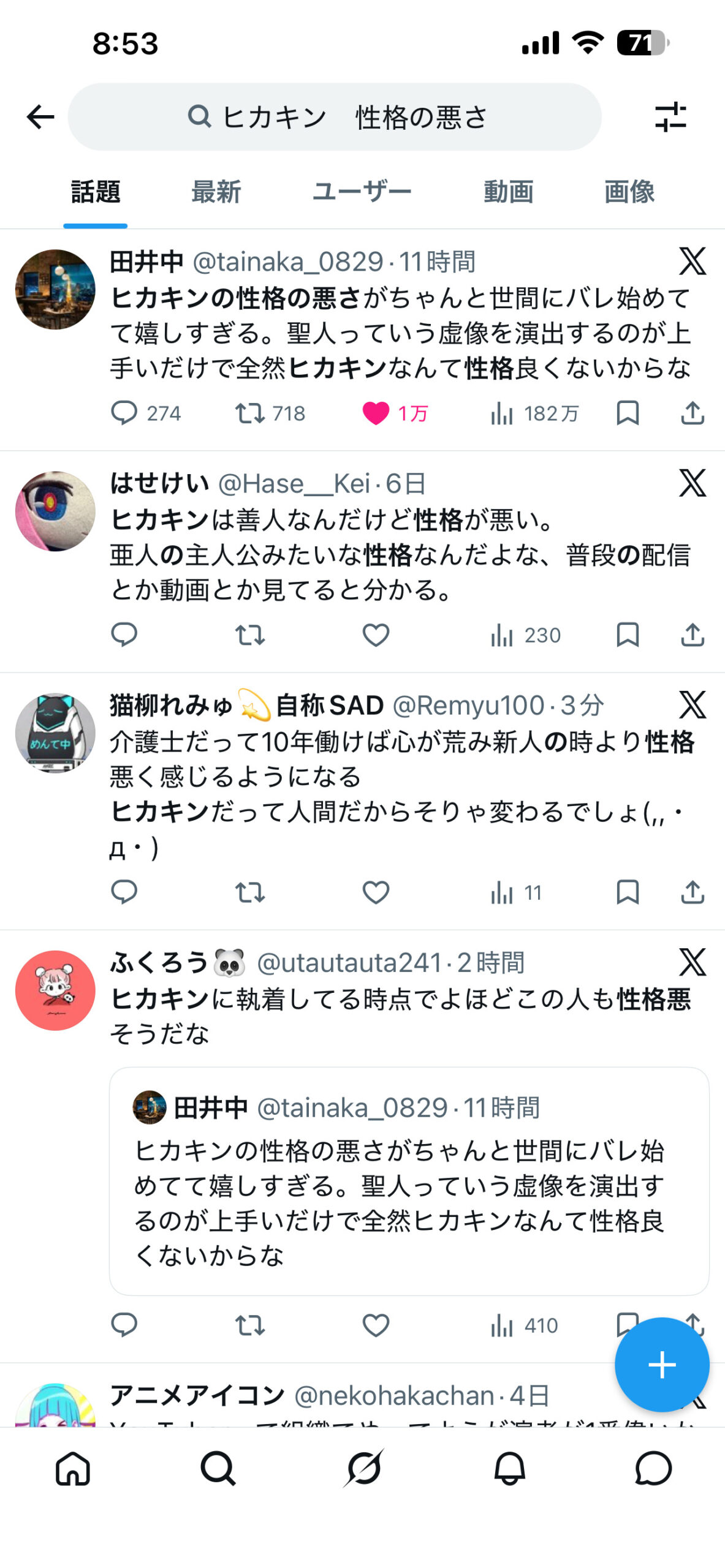
Task: Like the post by 猫柳れみゅ
Action: (376, 892)
